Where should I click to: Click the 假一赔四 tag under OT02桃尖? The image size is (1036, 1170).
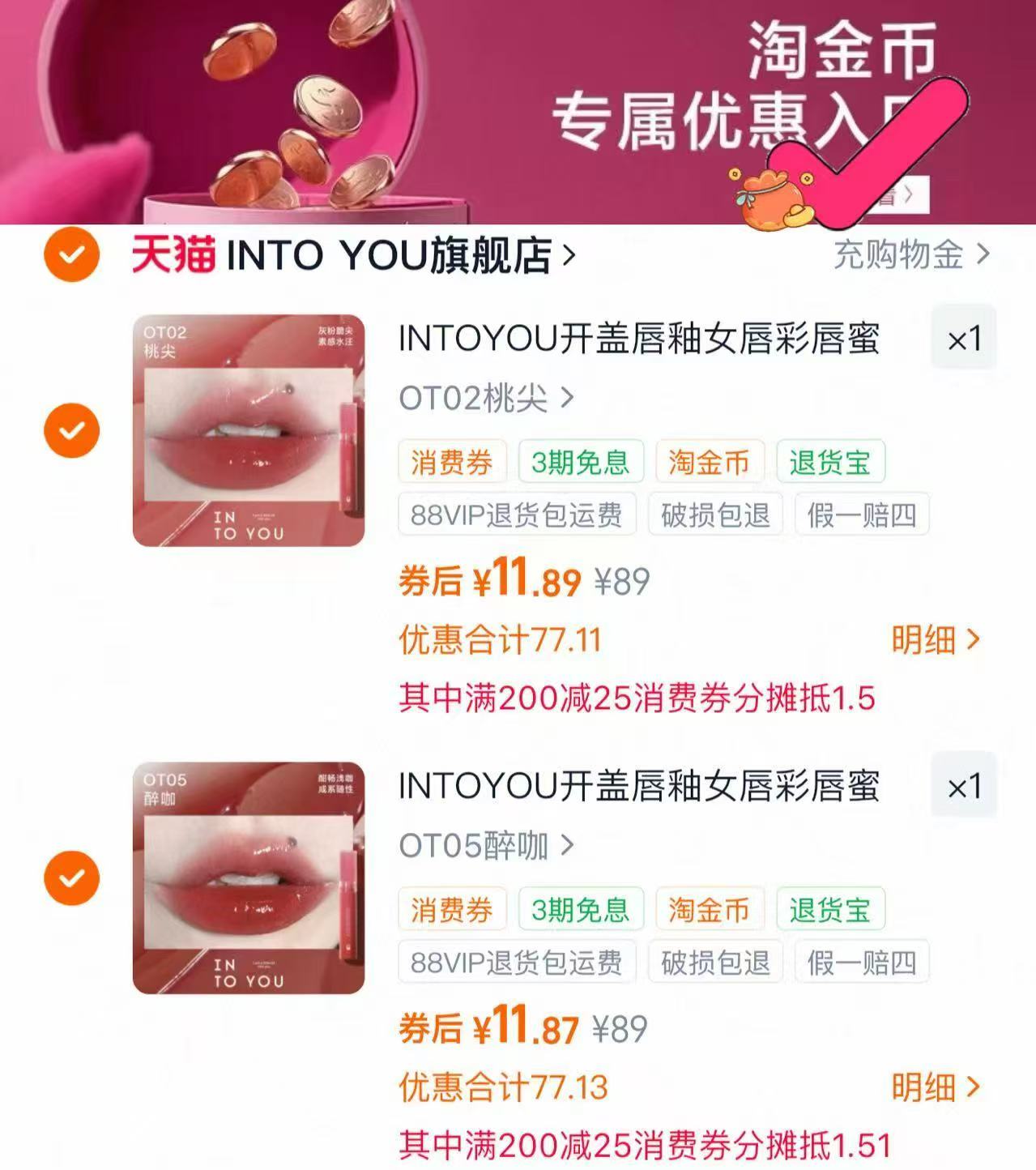[x=862, y=515]
